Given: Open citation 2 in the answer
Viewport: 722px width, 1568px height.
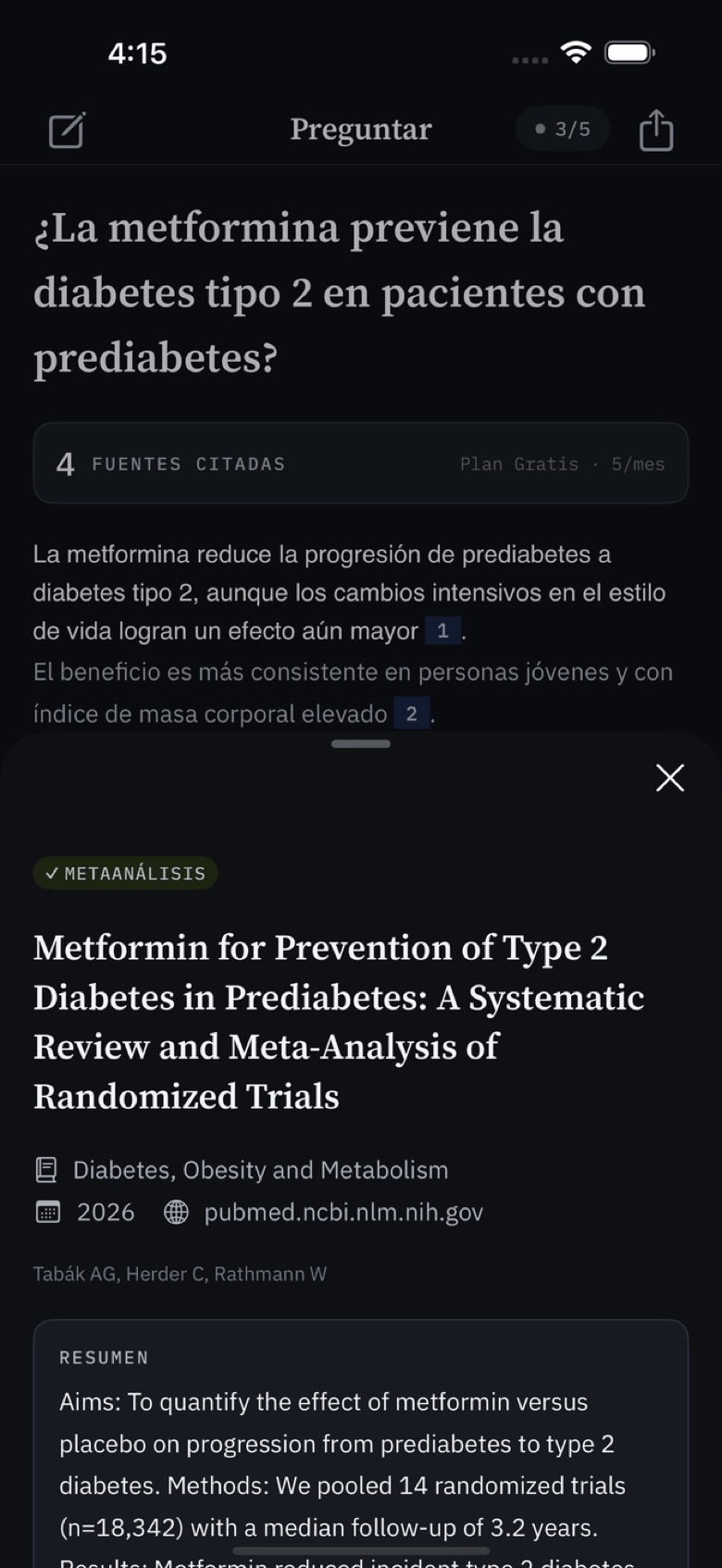Looking at the screenshot, I should tap(411, 714).
